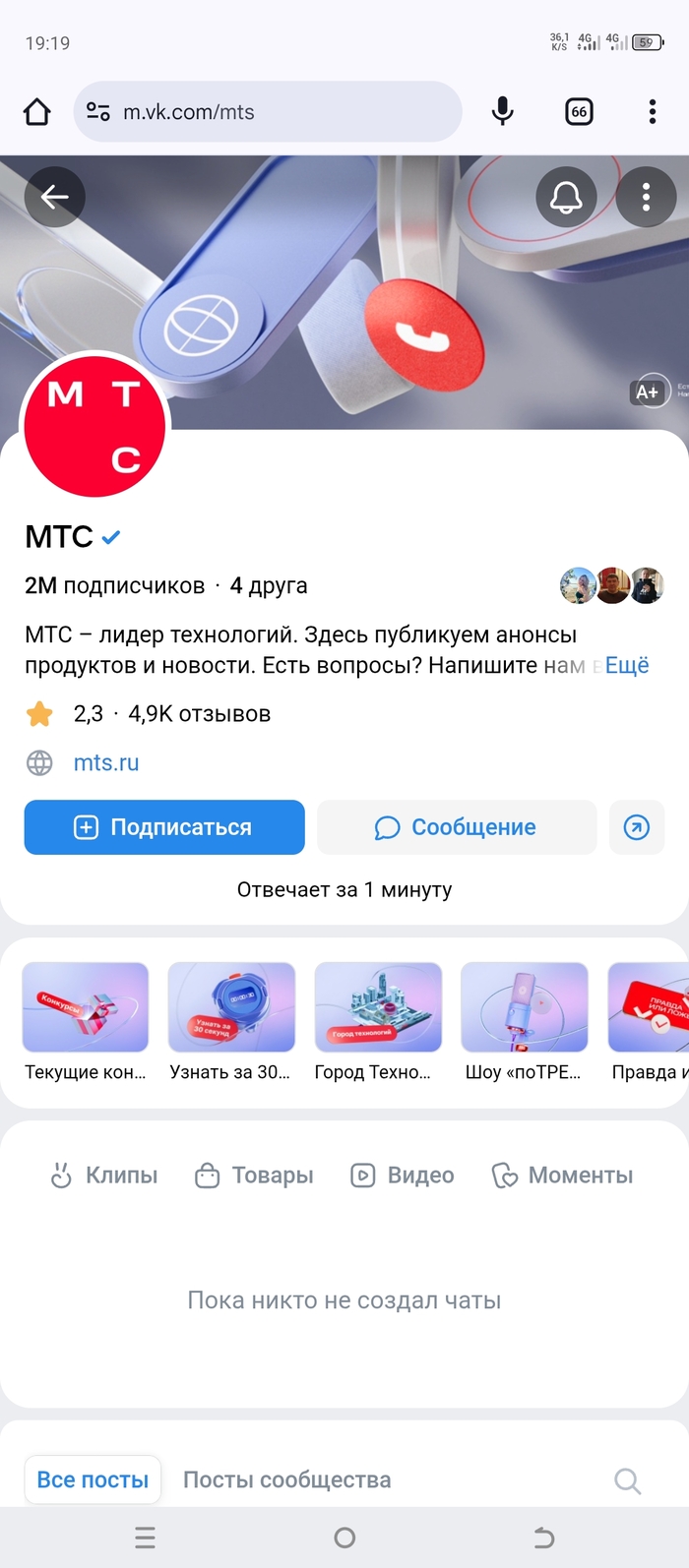Open the Товары section
The image size is (689, 1568).
point(254,1176)
